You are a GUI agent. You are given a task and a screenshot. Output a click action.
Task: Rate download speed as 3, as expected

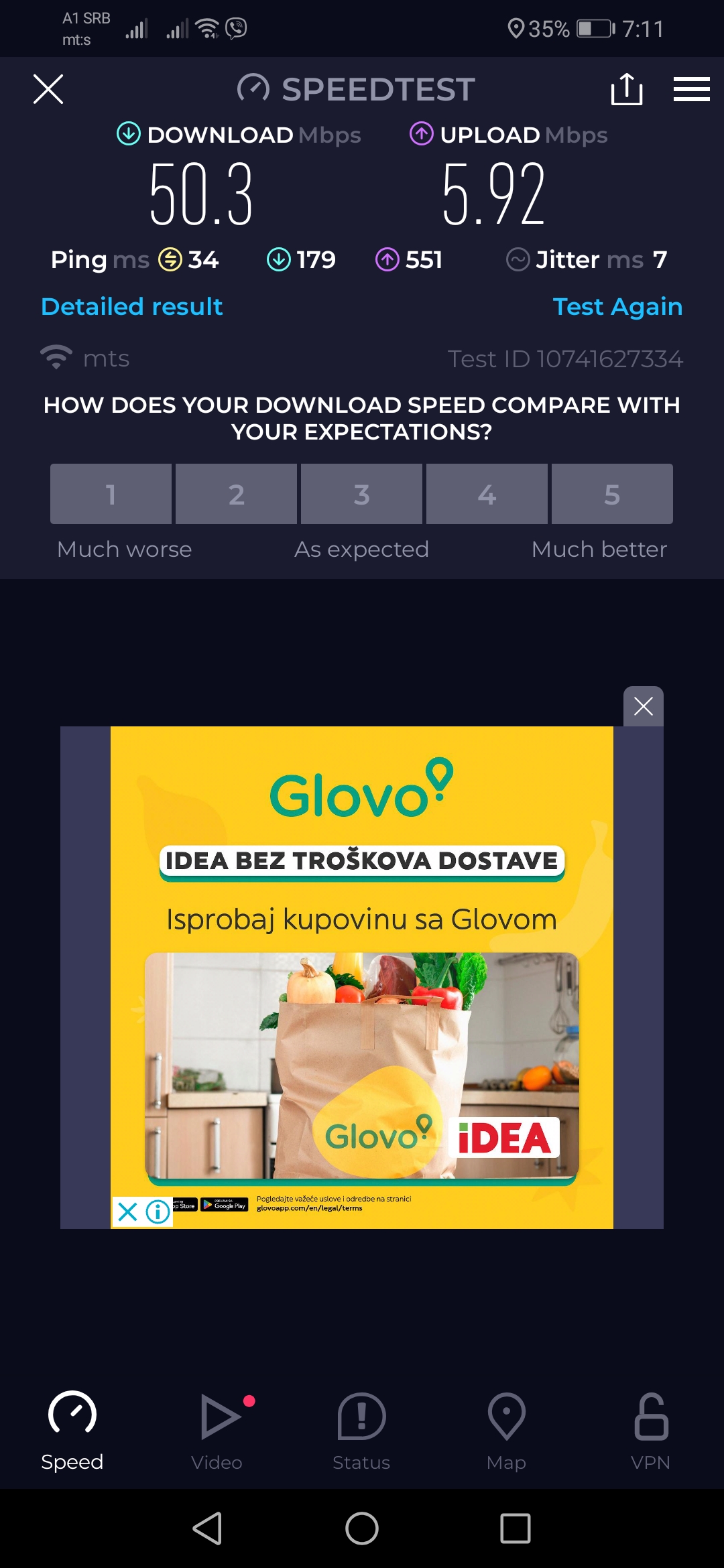pos(361,494)
